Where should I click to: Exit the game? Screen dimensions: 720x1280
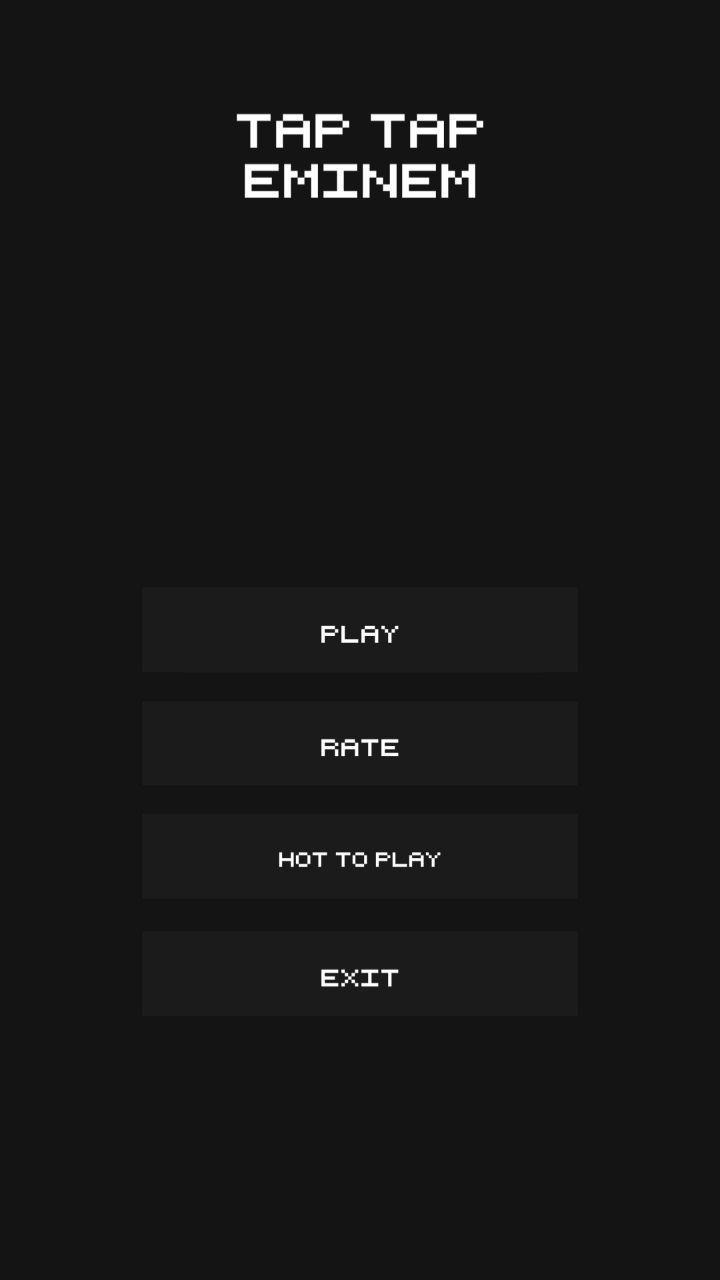(x=360, y=974)
